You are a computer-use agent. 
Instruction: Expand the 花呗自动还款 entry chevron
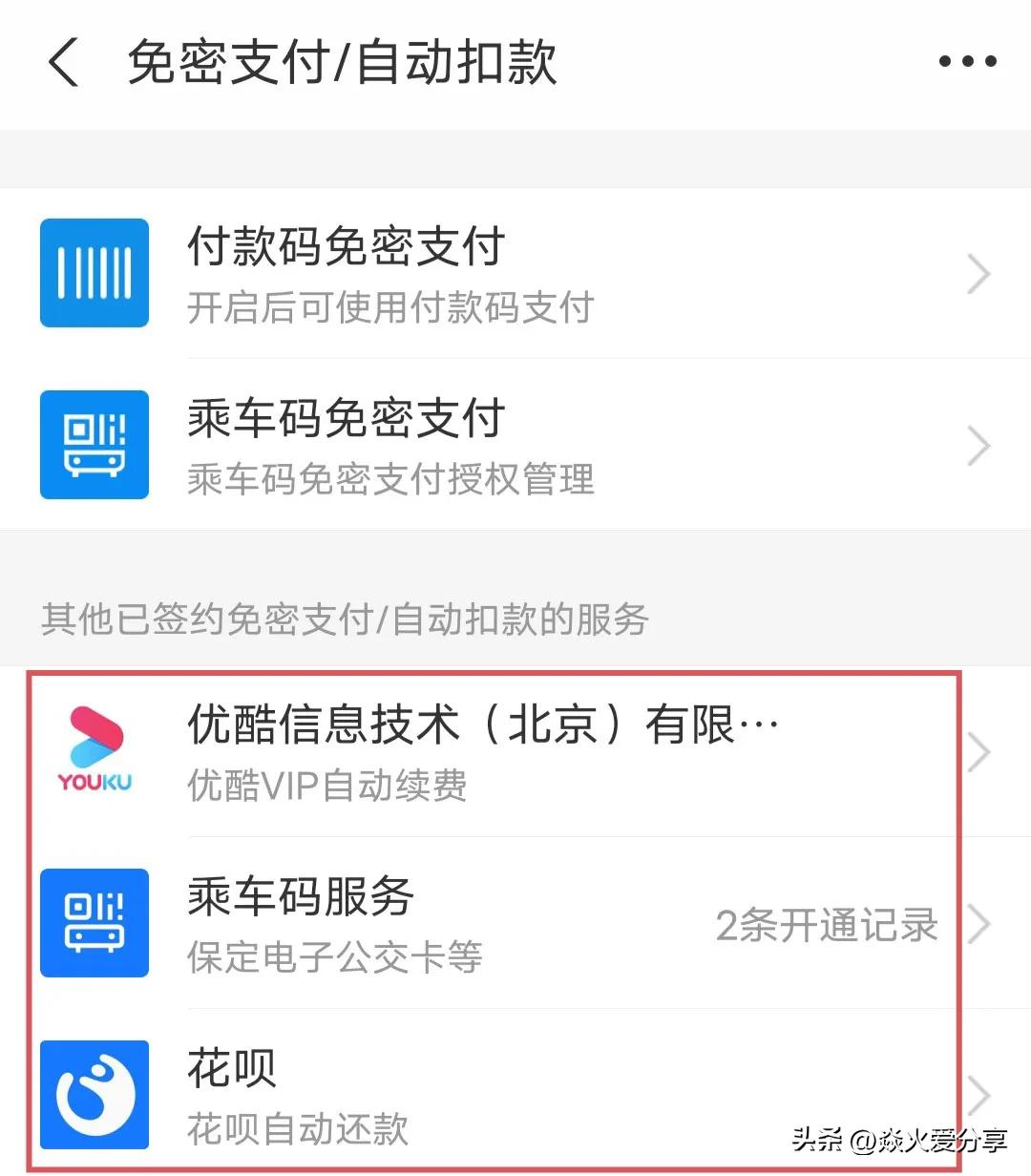(978, 1095)
